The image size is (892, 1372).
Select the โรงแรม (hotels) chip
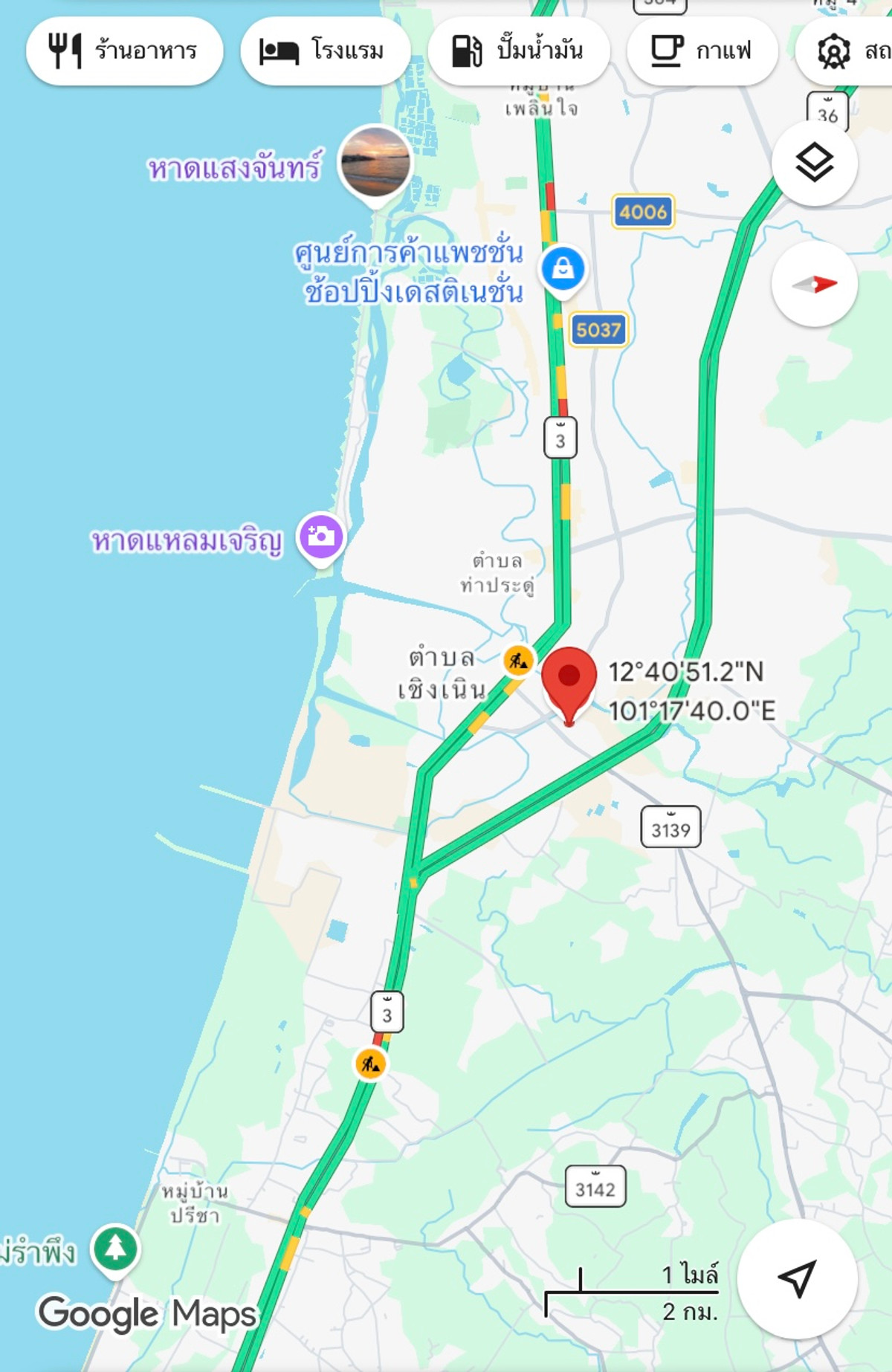pos(325,51)
